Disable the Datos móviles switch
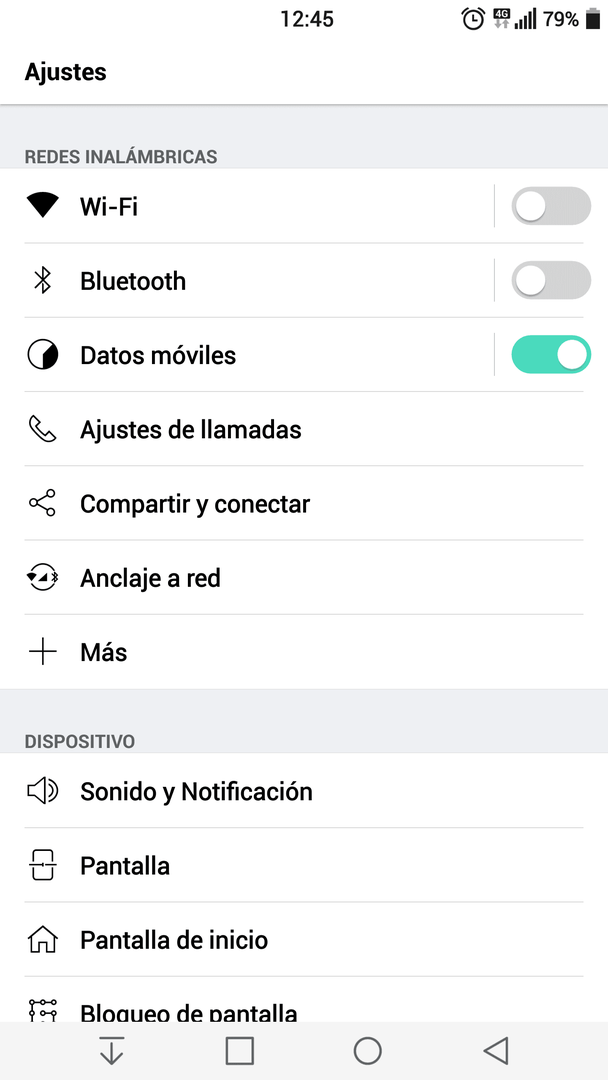Image resolution: width=608 pixels, height=1080 pixels. [x=551, y=355]
